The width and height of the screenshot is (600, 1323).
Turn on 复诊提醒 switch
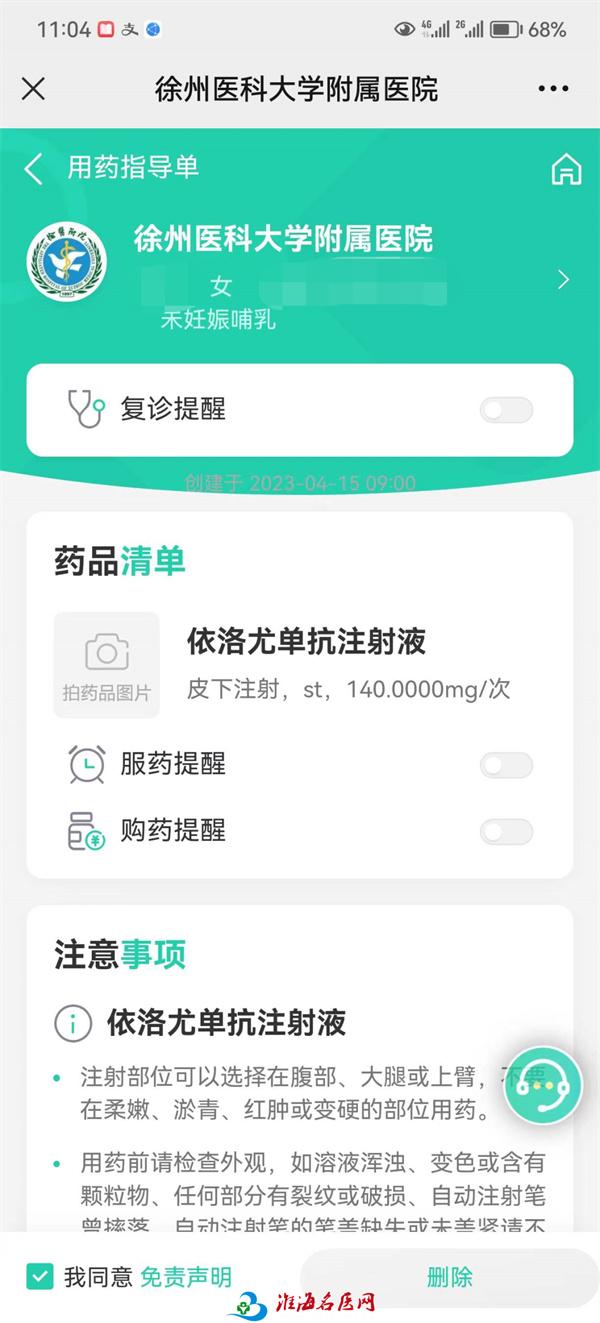click(x=506, y=410)
